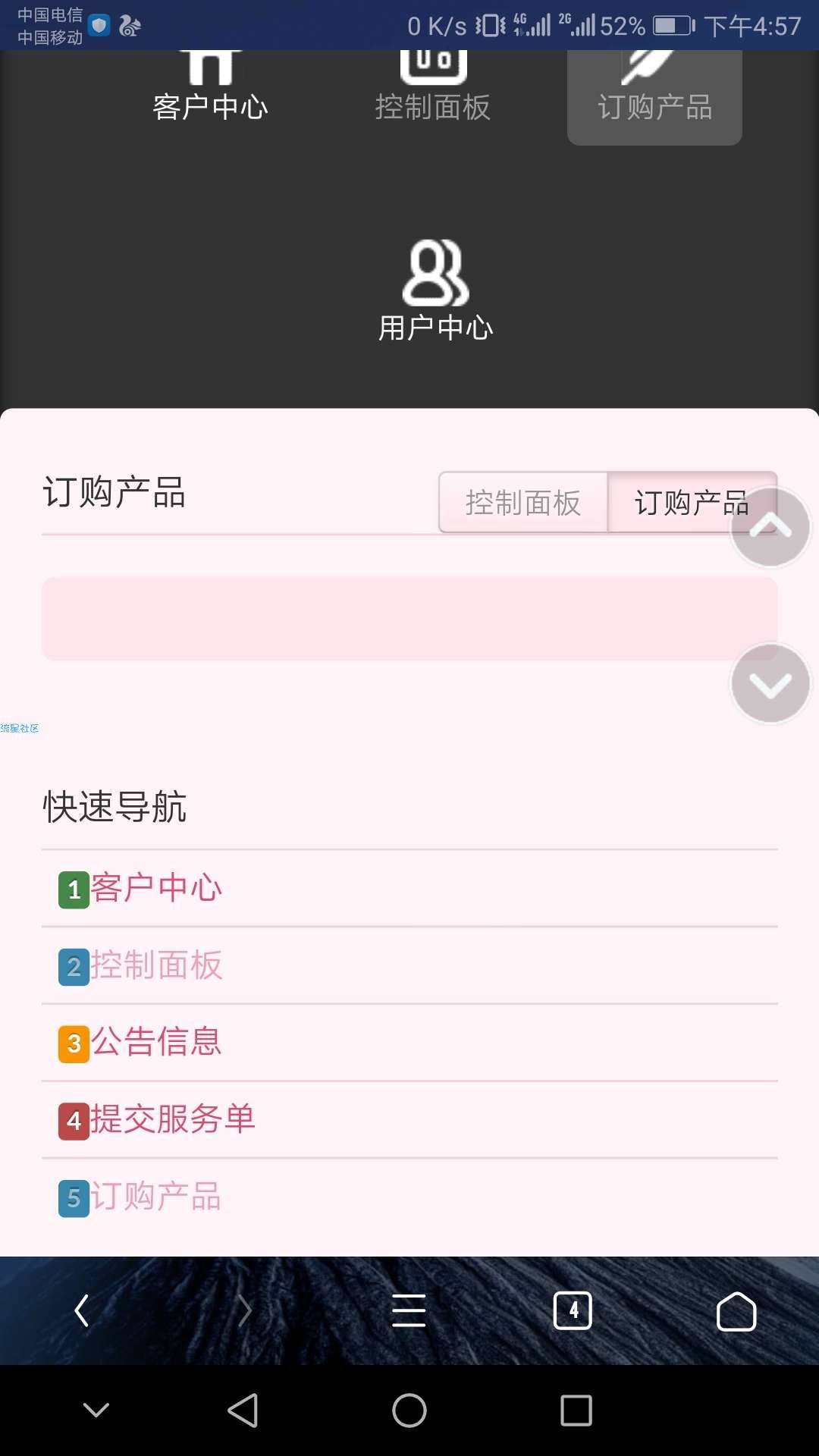Open quick link 1 客户中心
Viewport: 819px width, 1456px height.
point(156,889)
